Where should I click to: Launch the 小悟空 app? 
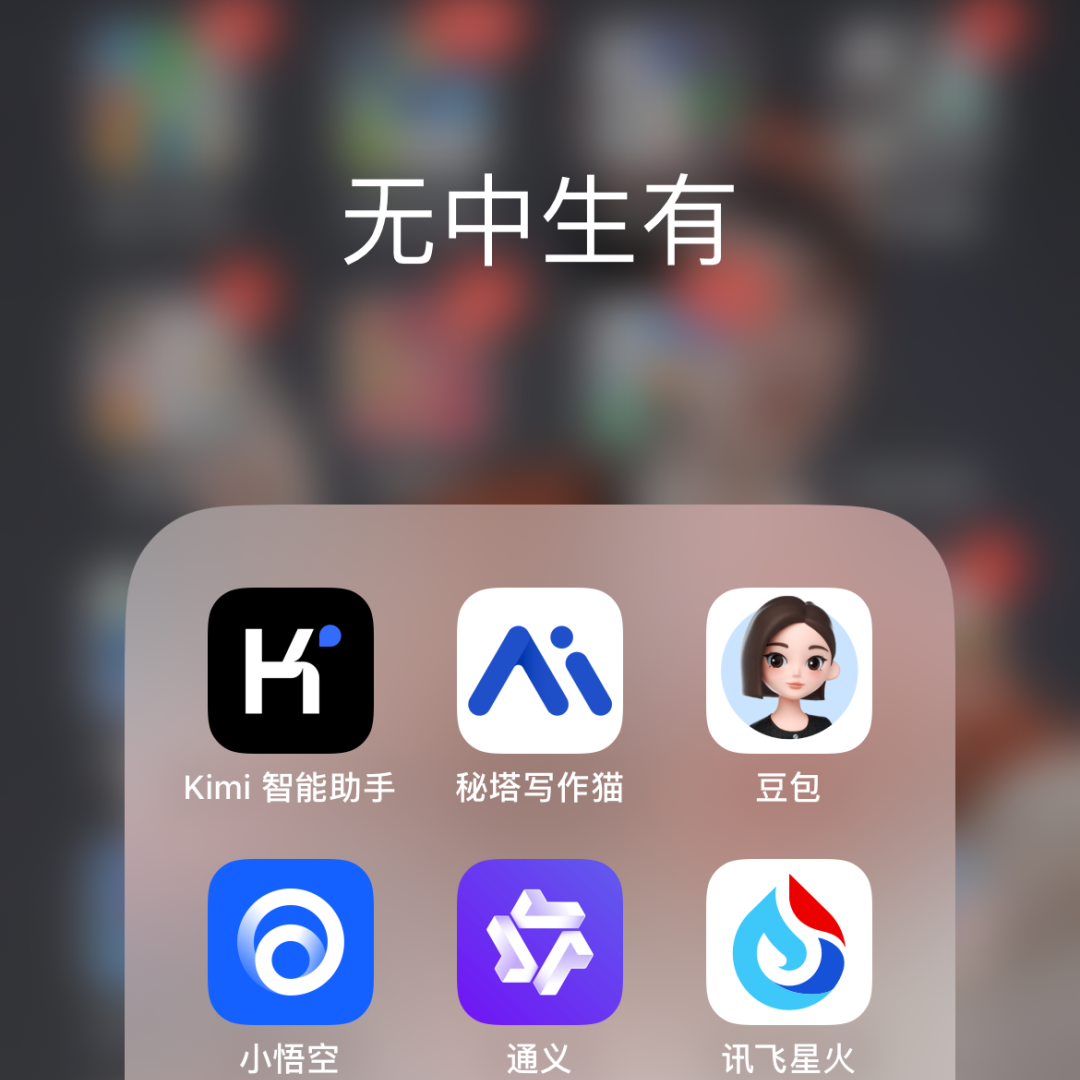tap(290, 941)
